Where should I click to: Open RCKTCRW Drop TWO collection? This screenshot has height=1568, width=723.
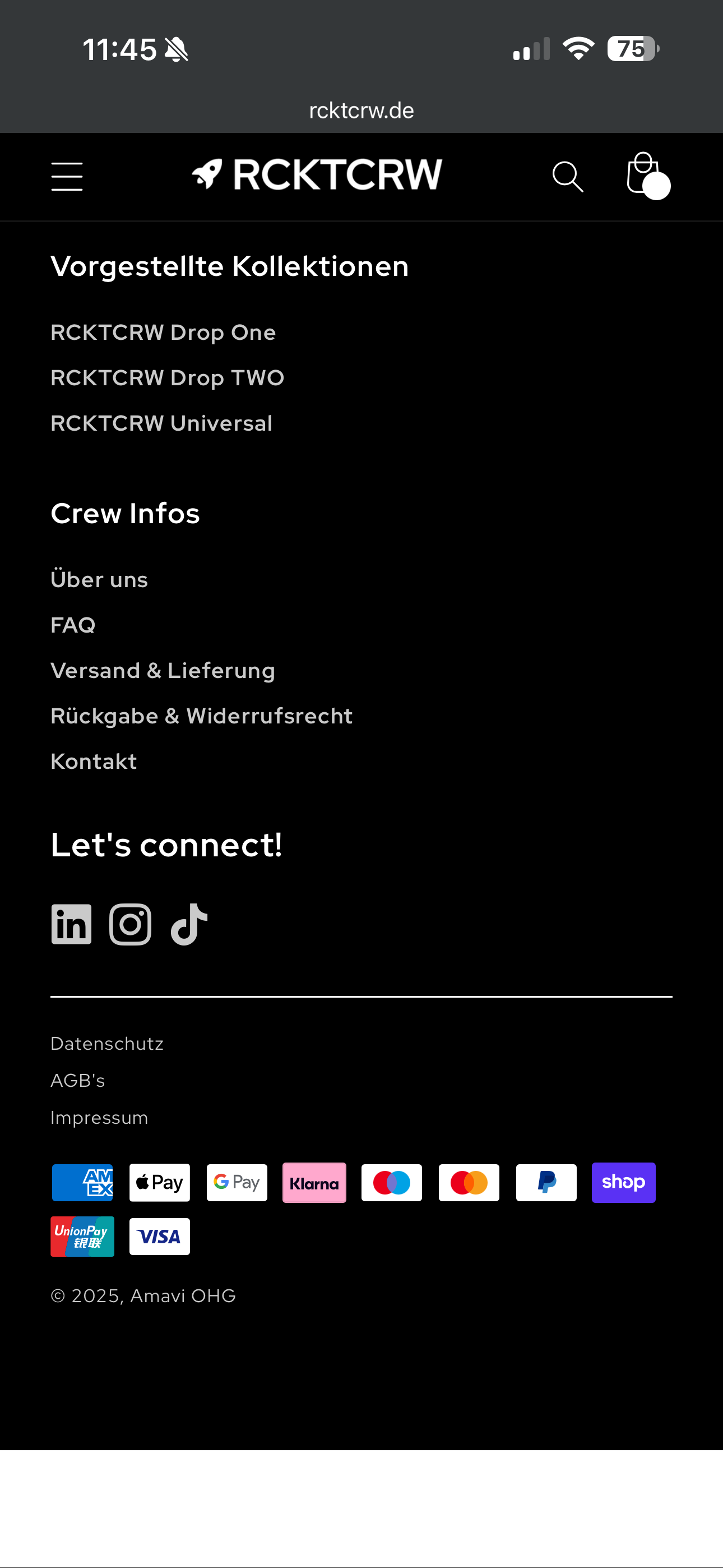[x=168, y=378]
